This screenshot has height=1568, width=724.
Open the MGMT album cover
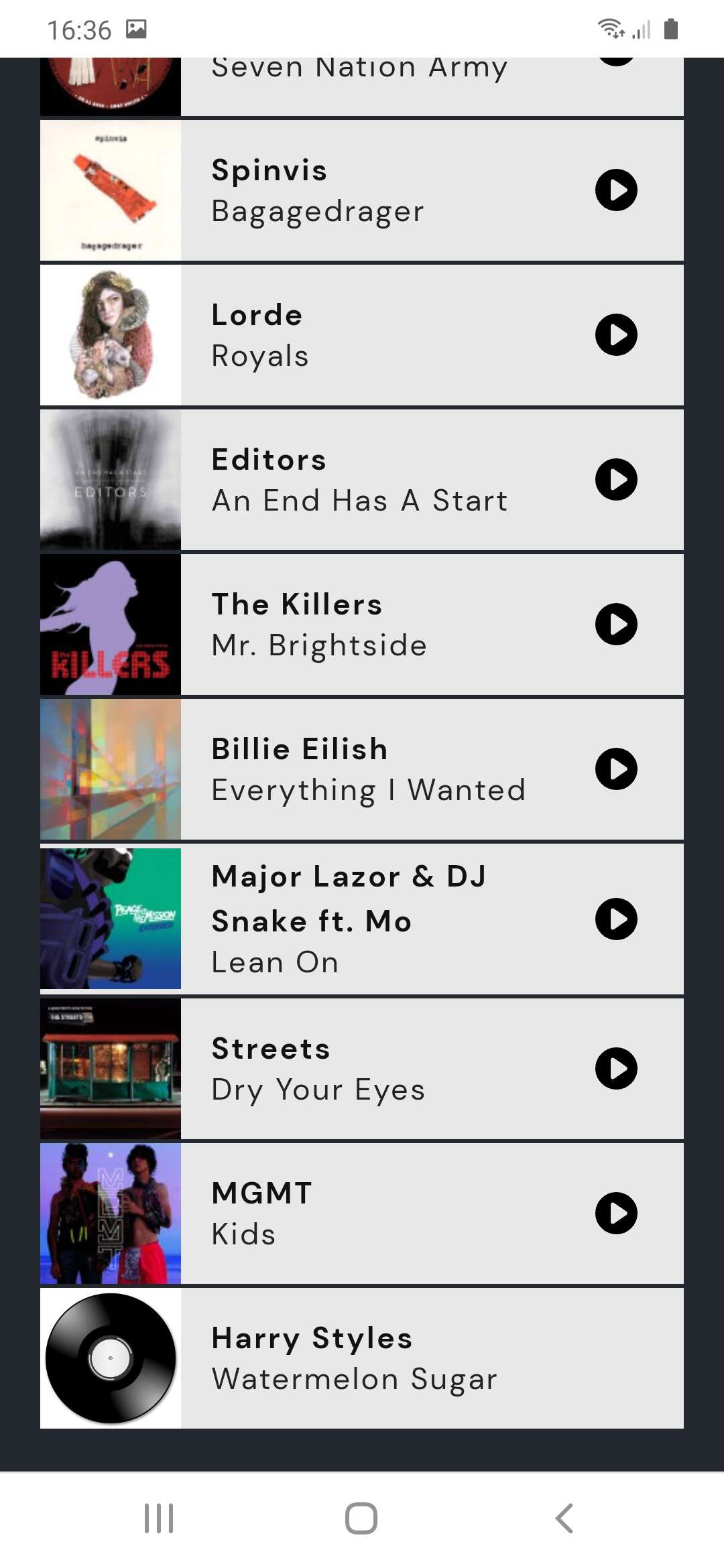[x=111, y=1214]
